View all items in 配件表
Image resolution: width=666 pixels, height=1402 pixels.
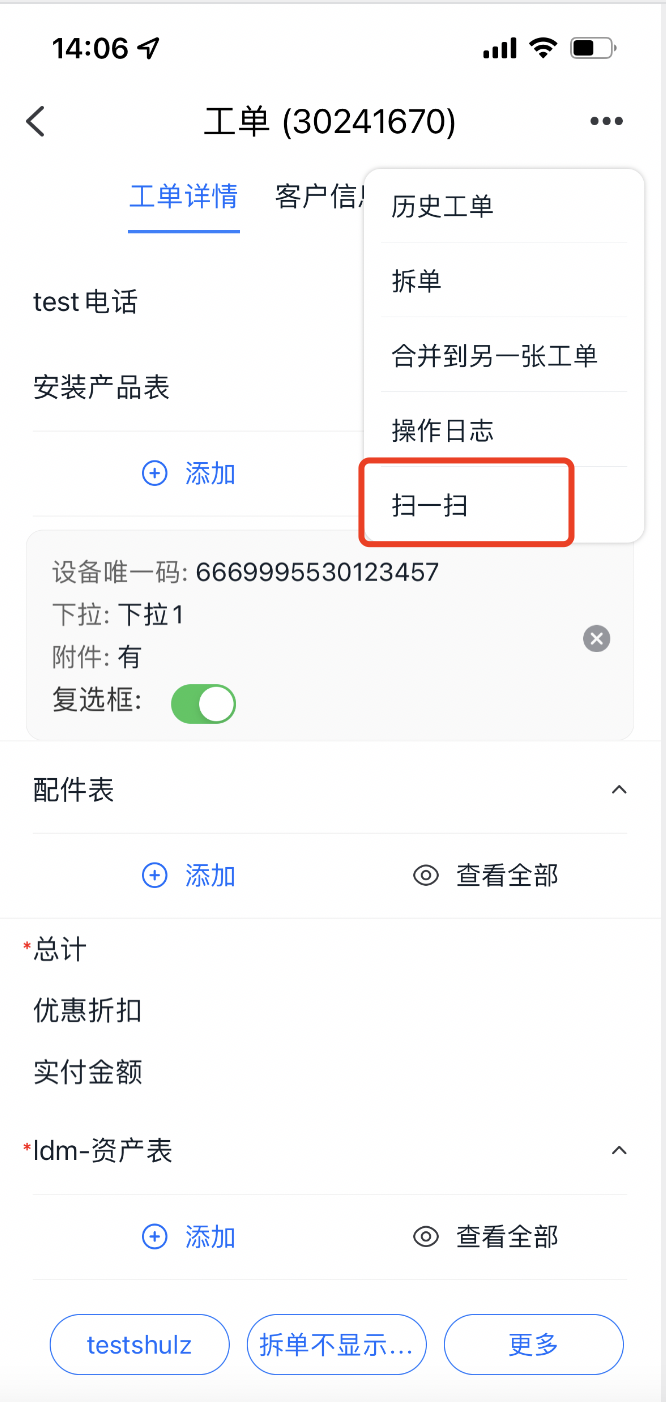(486, 875)
